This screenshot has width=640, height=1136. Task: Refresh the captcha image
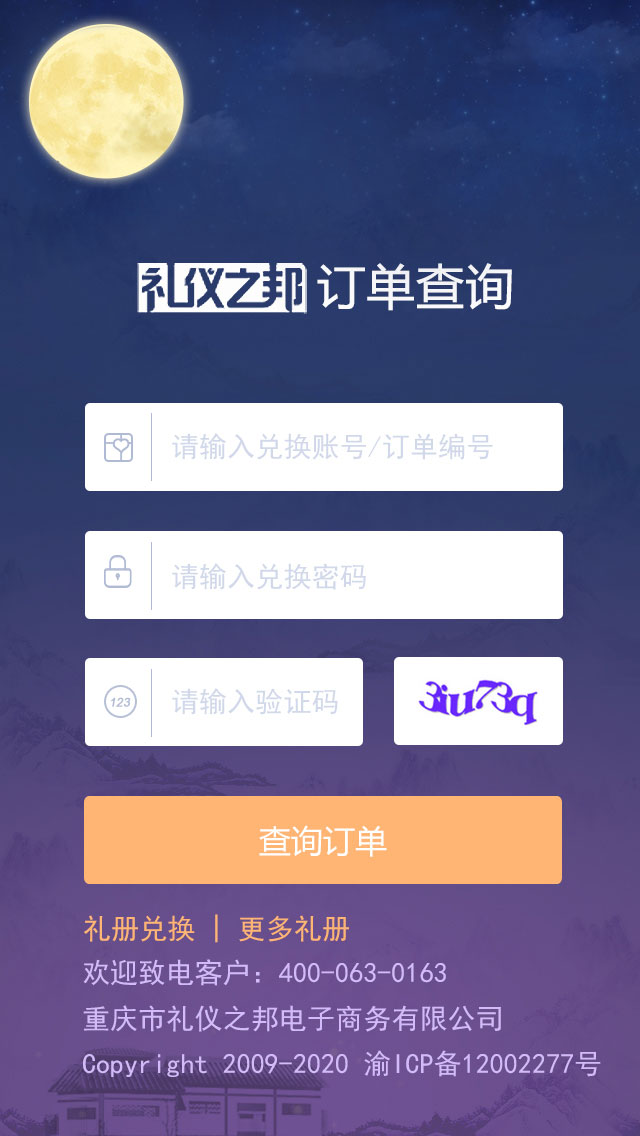coord(478,701)
